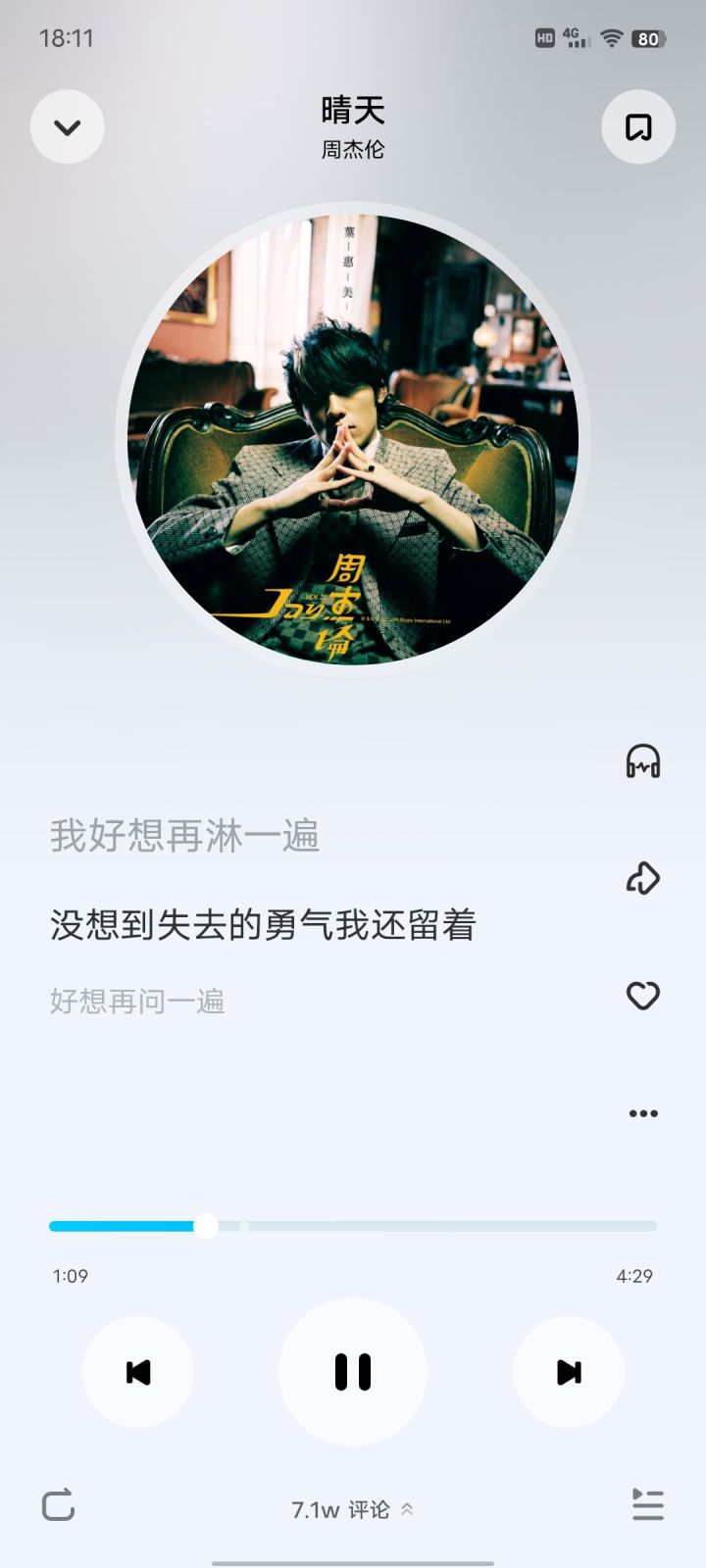
Task: Tap the album cover artwork
Action: [x=353, y=441]
